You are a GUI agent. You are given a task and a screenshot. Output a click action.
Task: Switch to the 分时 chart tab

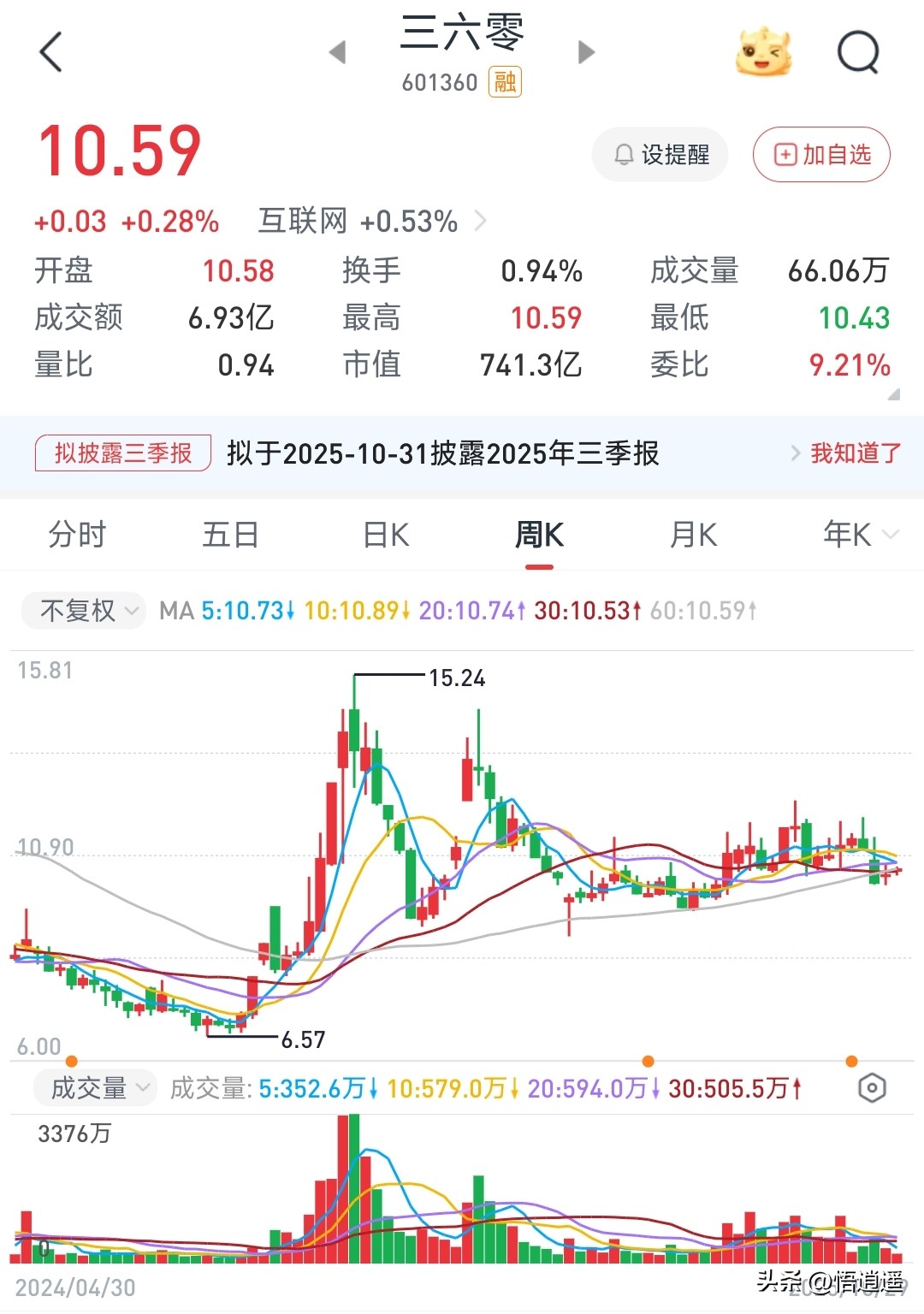coord(77,536)
